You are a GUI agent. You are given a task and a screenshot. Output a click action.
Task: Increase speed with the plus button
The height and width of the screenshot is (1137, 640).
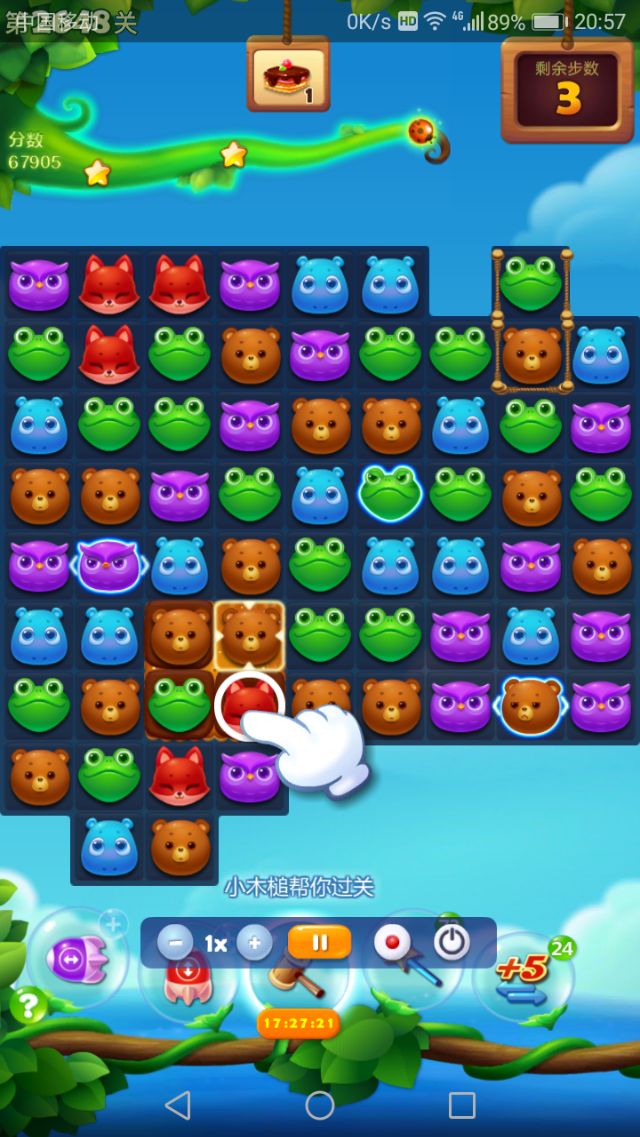point(255,942)
